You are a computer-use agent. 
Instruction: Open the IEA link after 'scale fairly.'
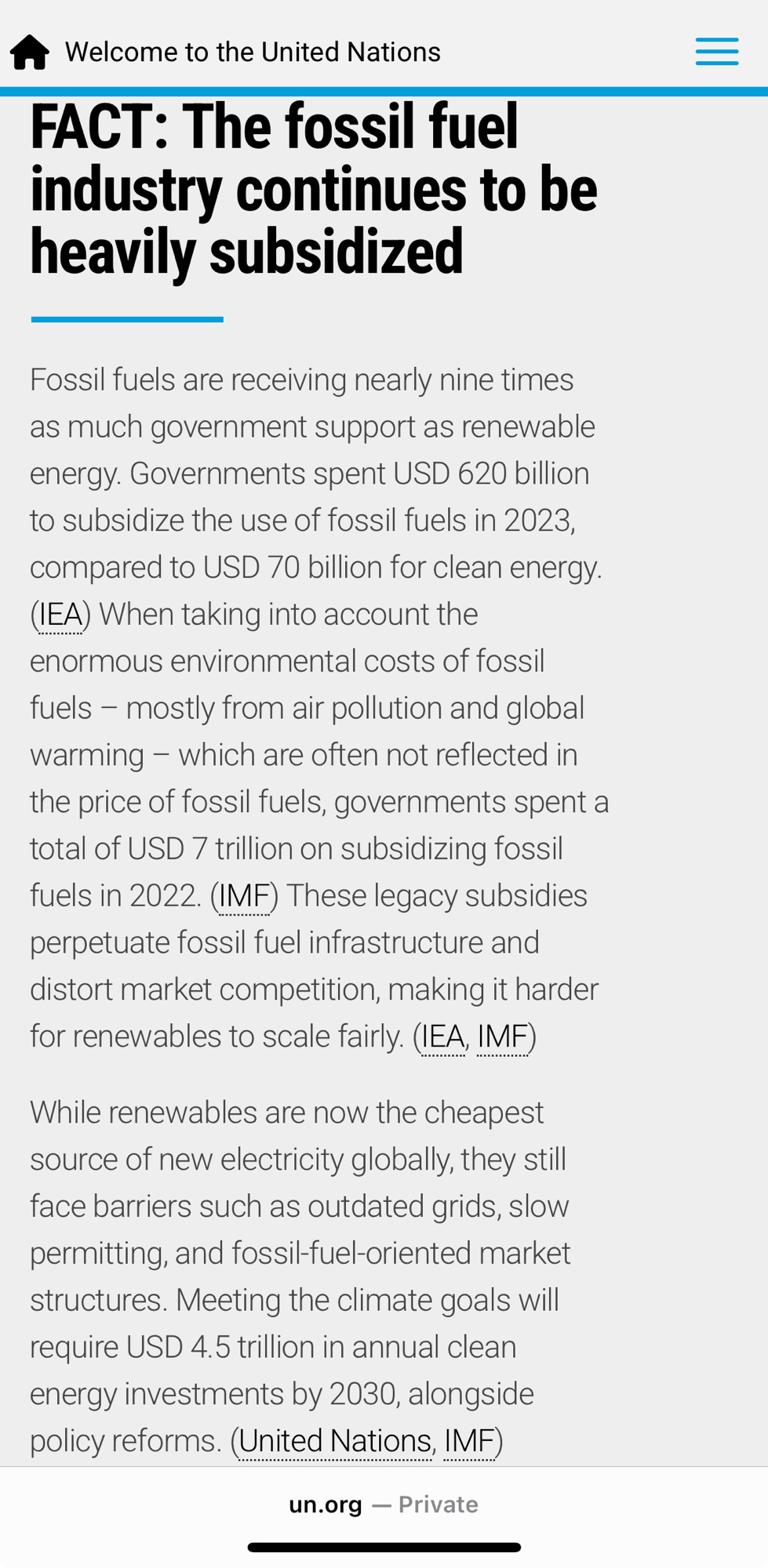442,1037
